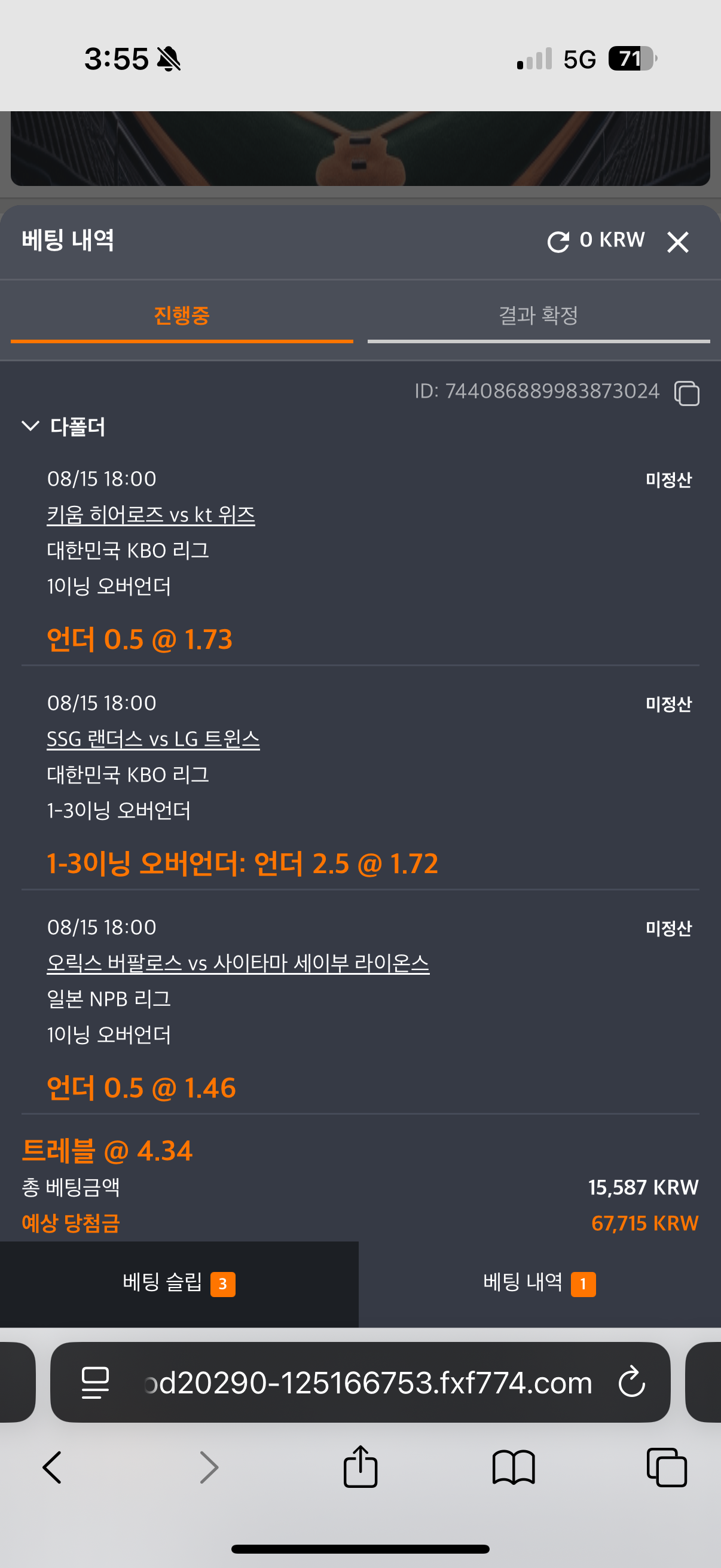Image resolution: width=721 pixels, height=1568 pixels.
Task: Show all open browser tabs
Action: (x=666, y=1467)
